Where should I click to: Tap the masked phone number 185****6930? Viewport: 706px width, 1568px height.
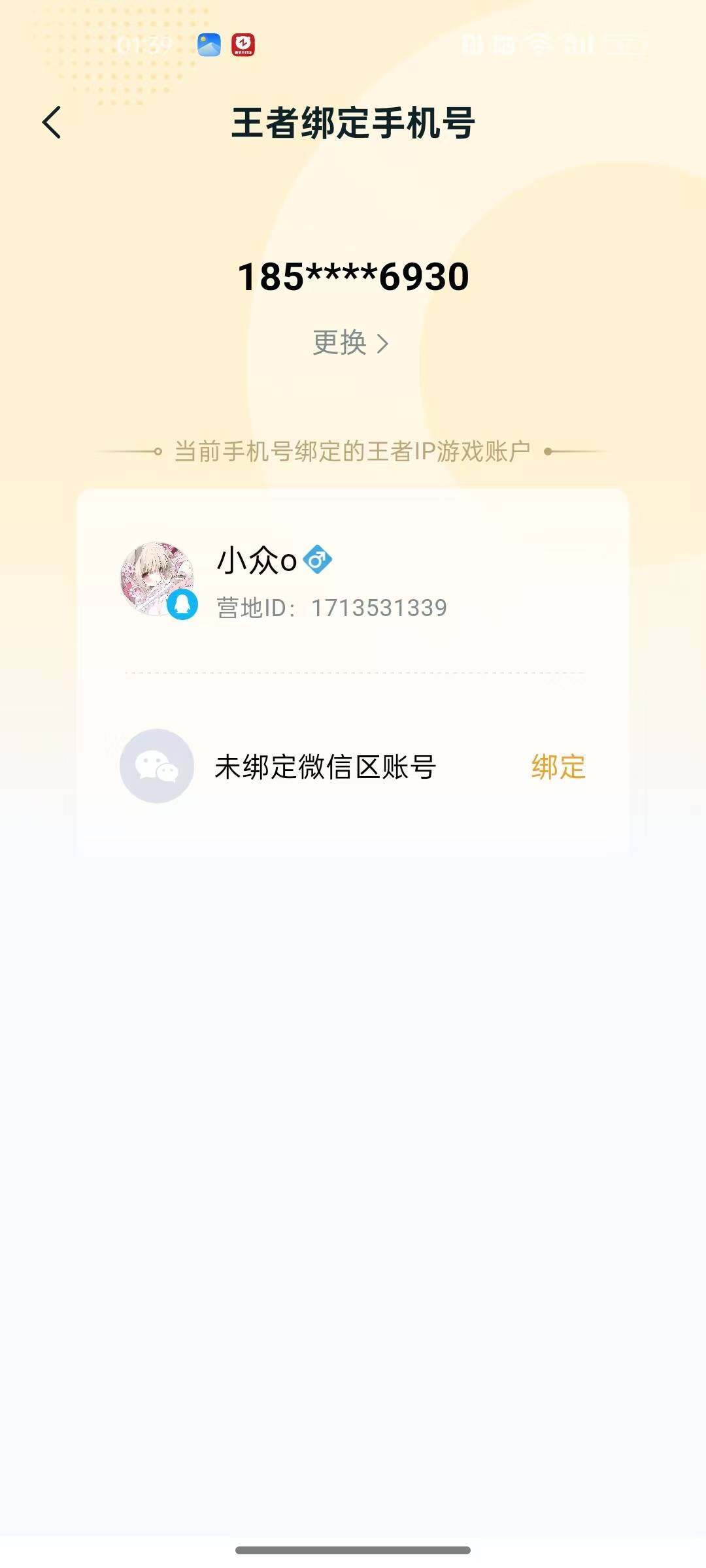point(352,278)
